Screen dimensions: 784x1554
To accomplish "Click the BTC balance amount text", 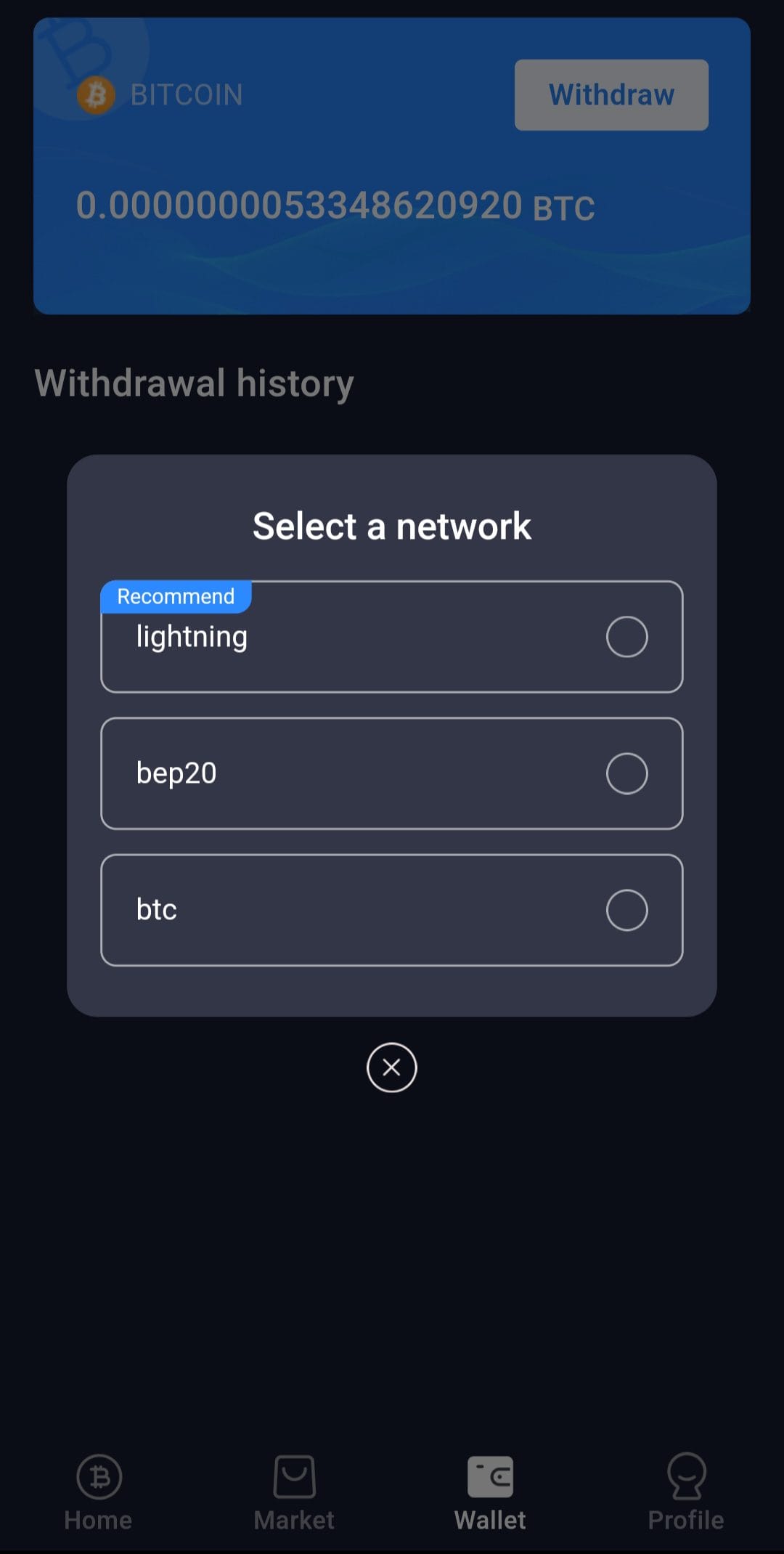I will [x=334, y=207].
